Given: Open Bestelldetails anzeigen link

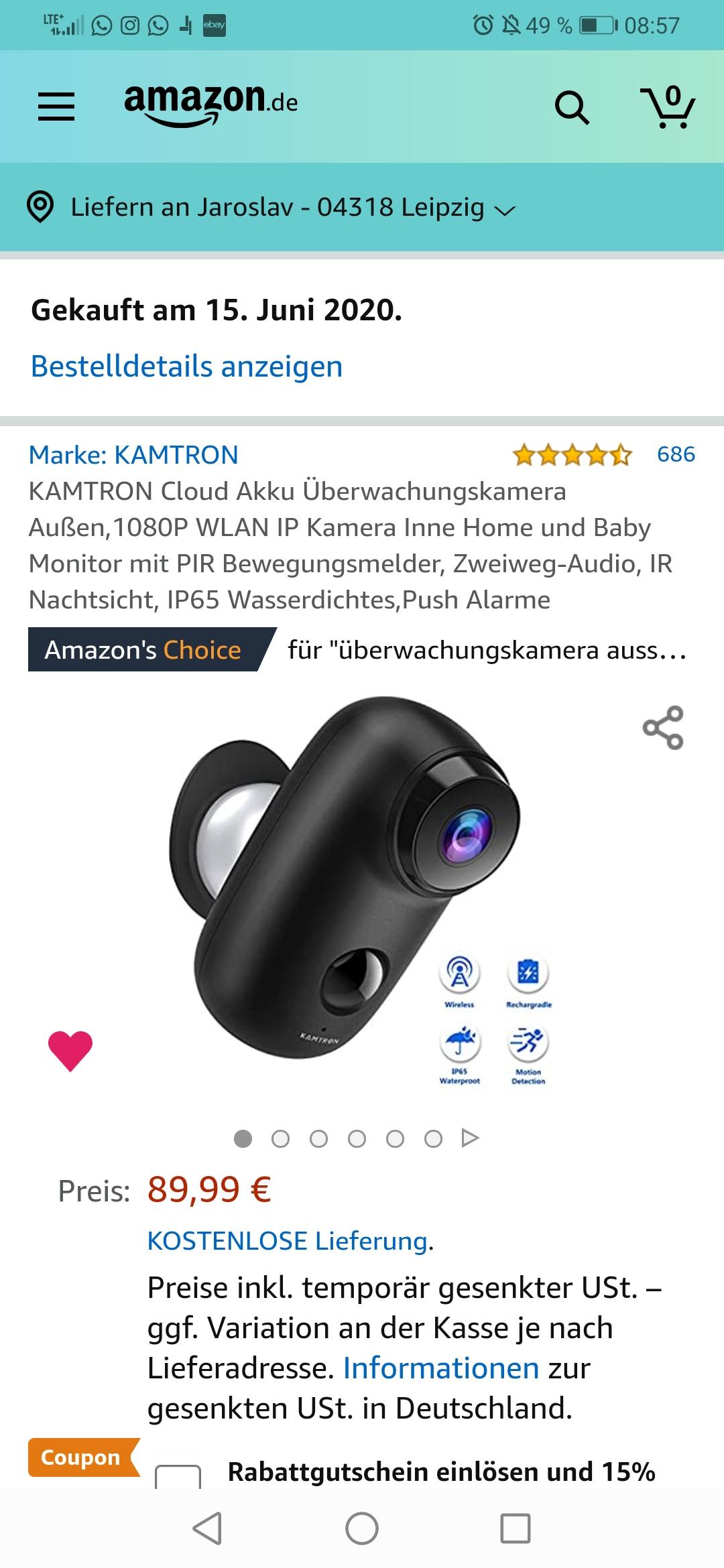Looking at the screenshot, I should click(x=186, y=367).
